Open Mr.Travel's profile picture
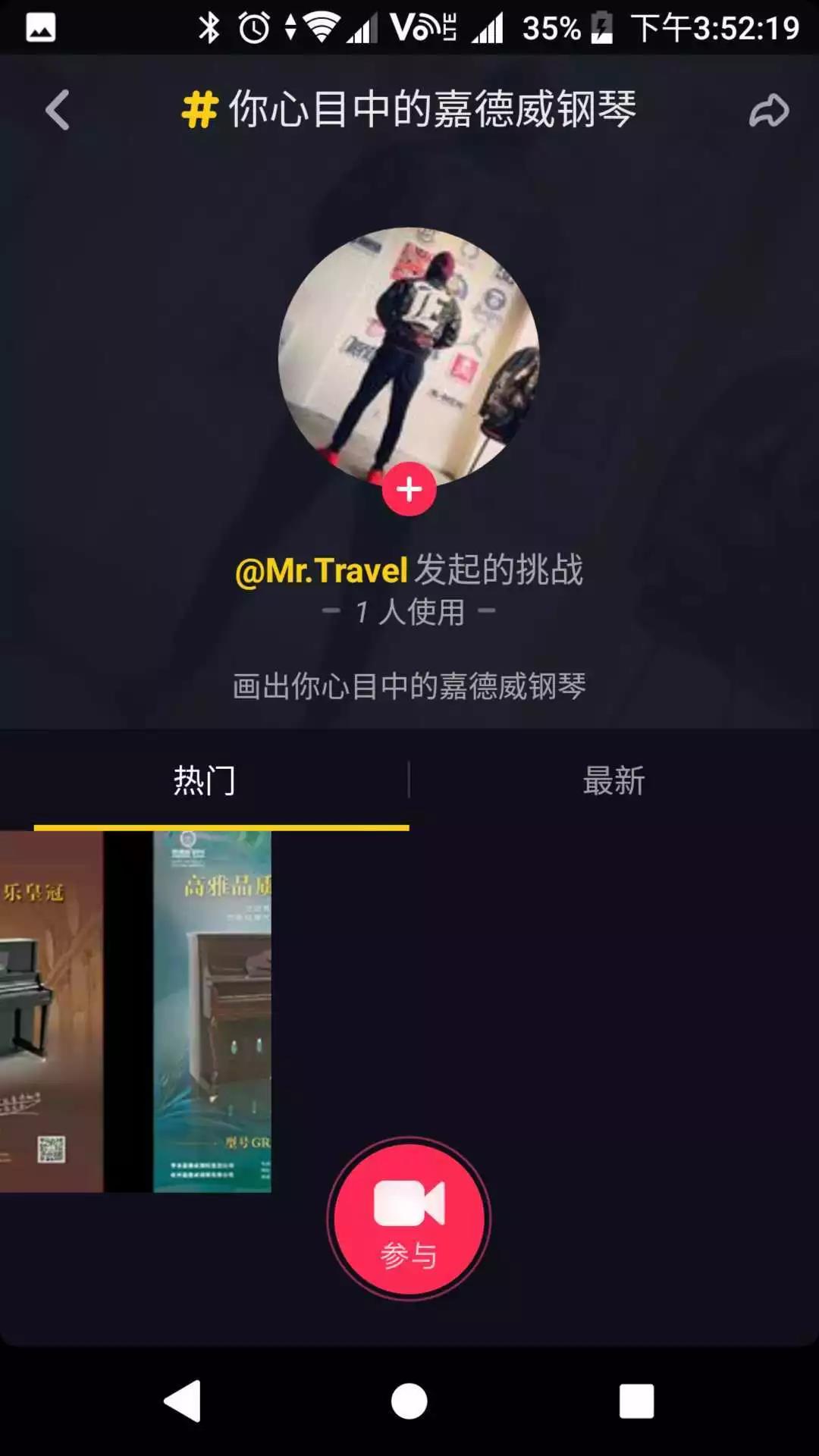Viewport: 819px width, 1456px height. [x=409, y=349]
